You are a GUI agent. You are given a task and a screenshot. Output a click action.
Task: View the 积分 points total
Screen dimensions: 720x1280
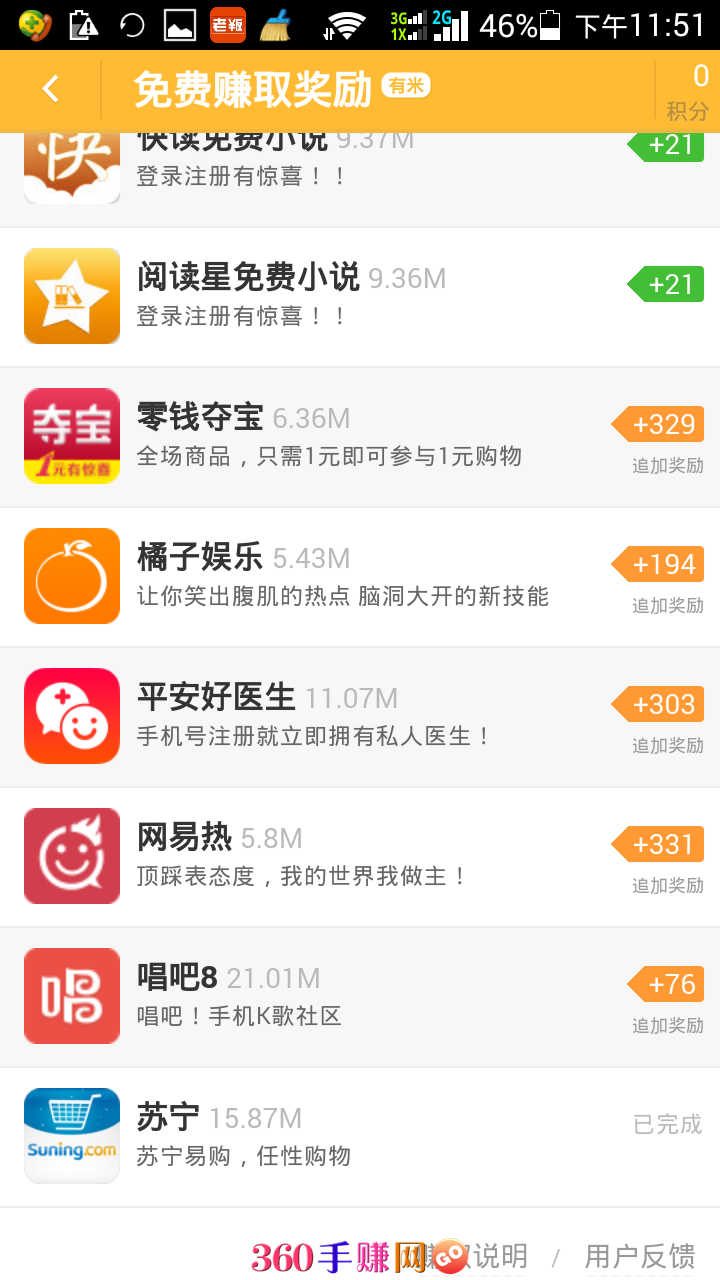coord(688,91)
